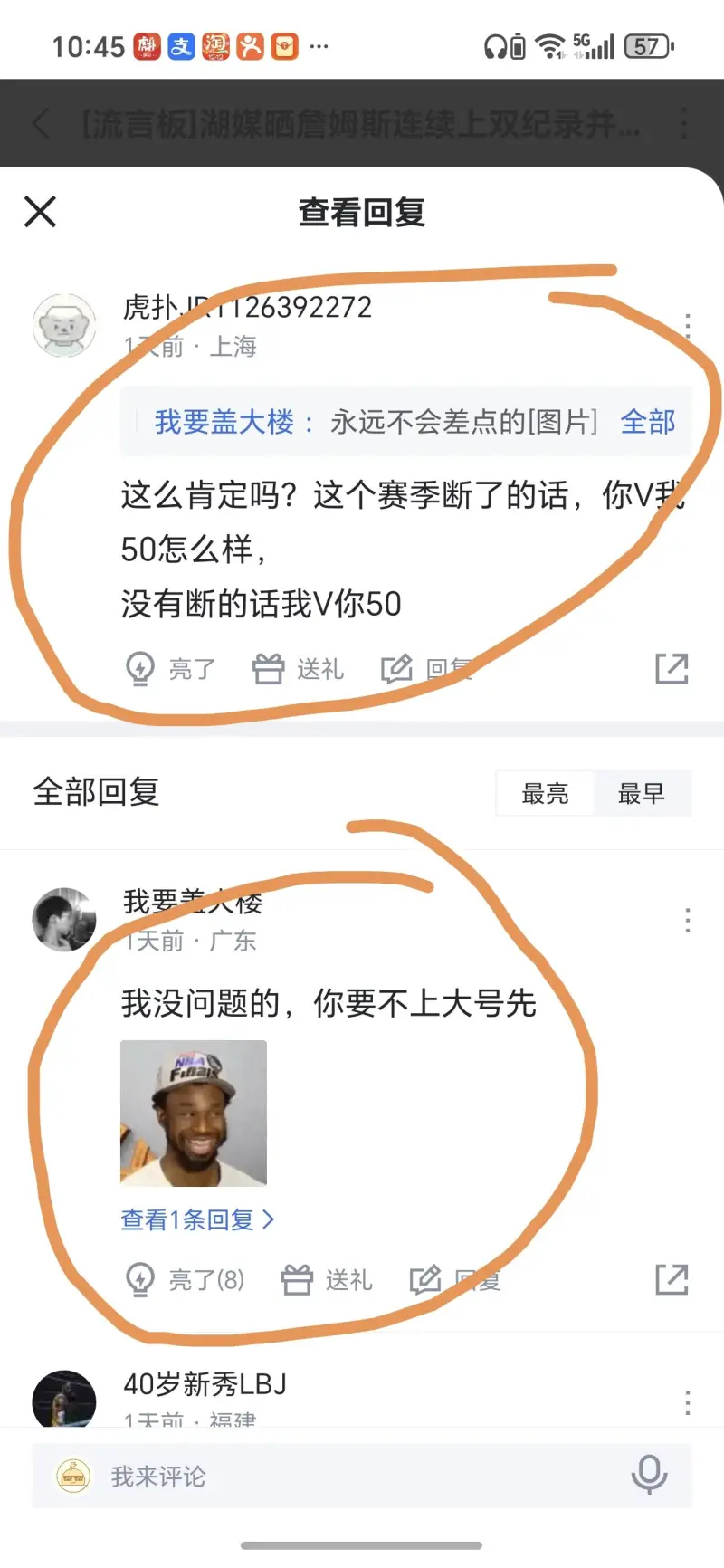Send a gift to 我要盖大楼's reply

[x=327, y=1279]
